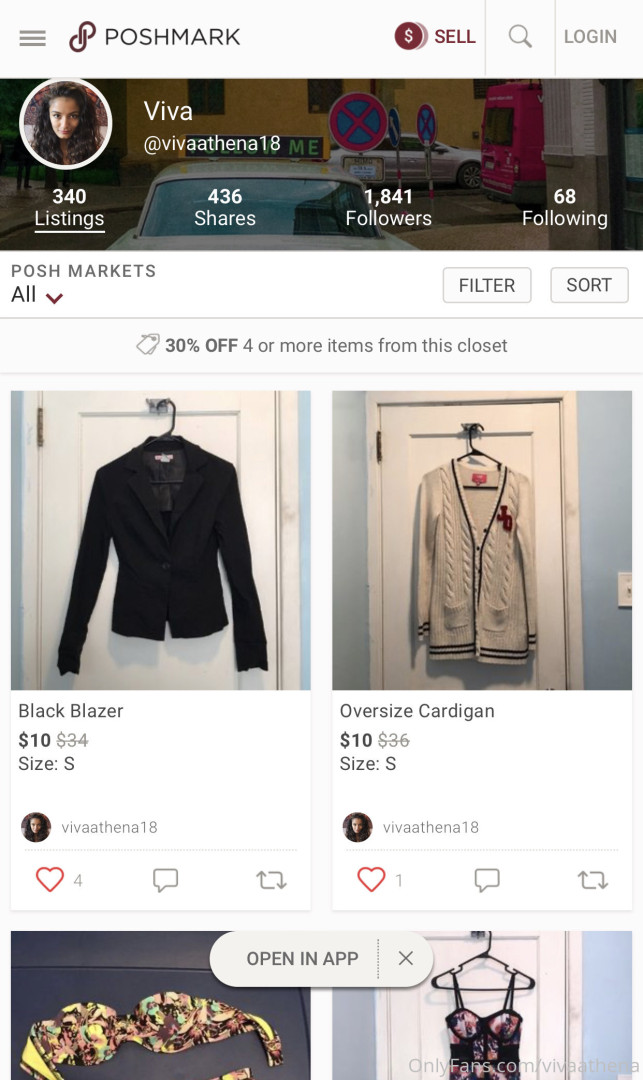Open the Following list

coord(564,208)
